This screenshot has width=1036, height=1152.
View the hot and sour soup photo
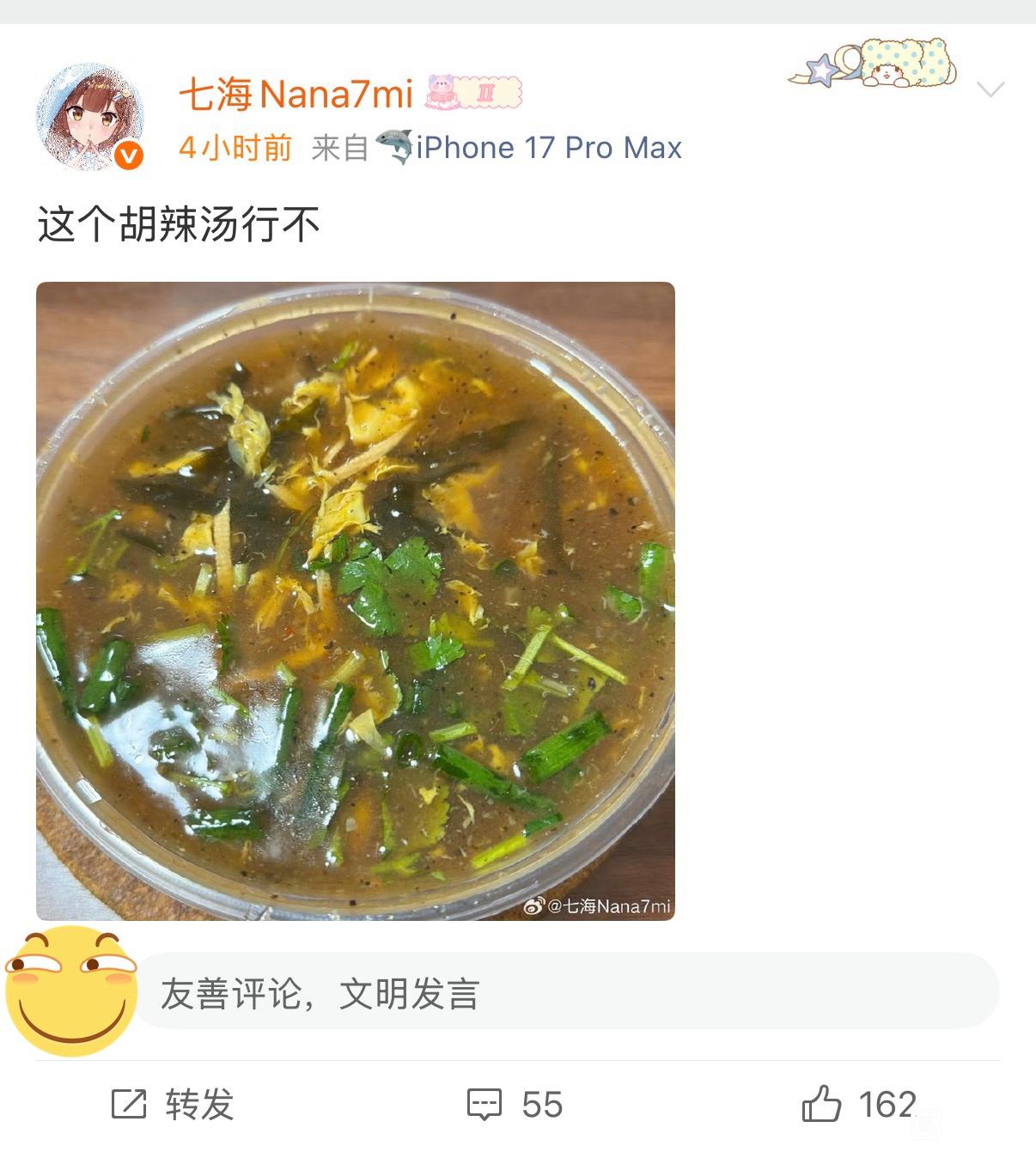[355, 600]
